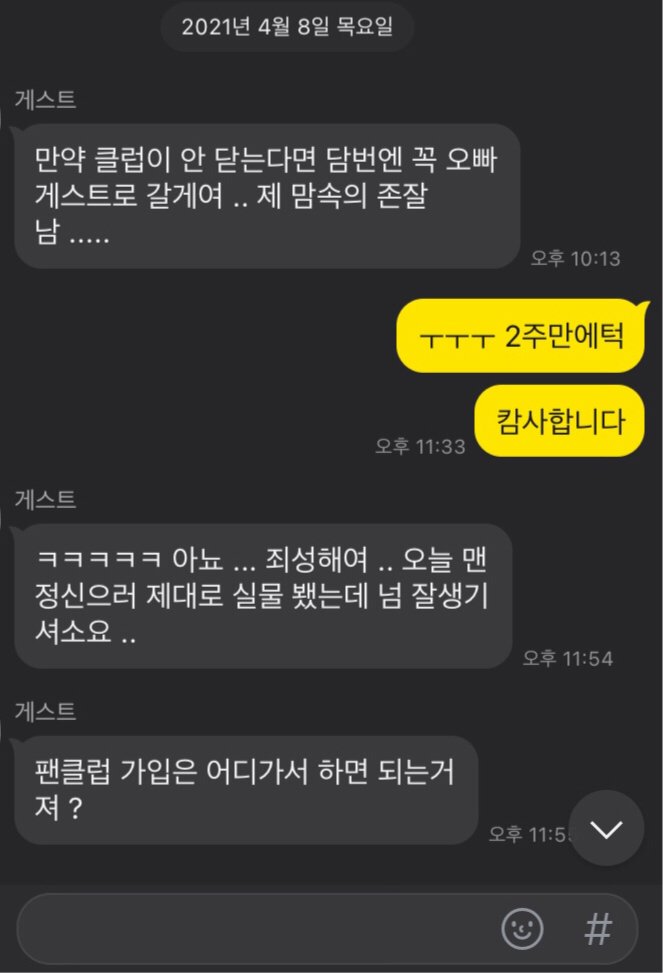
Task: Open the hashtag search button
Action: [x=597, y=928]
